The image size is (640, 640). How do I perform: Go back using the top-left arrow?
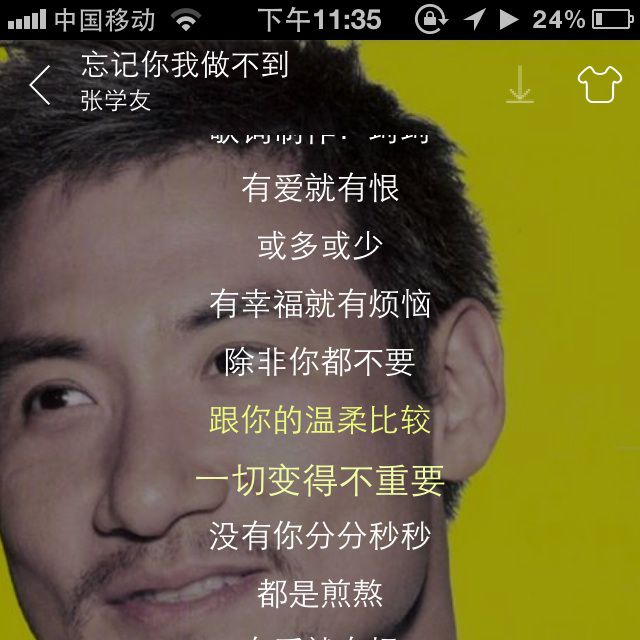point(40,85)
